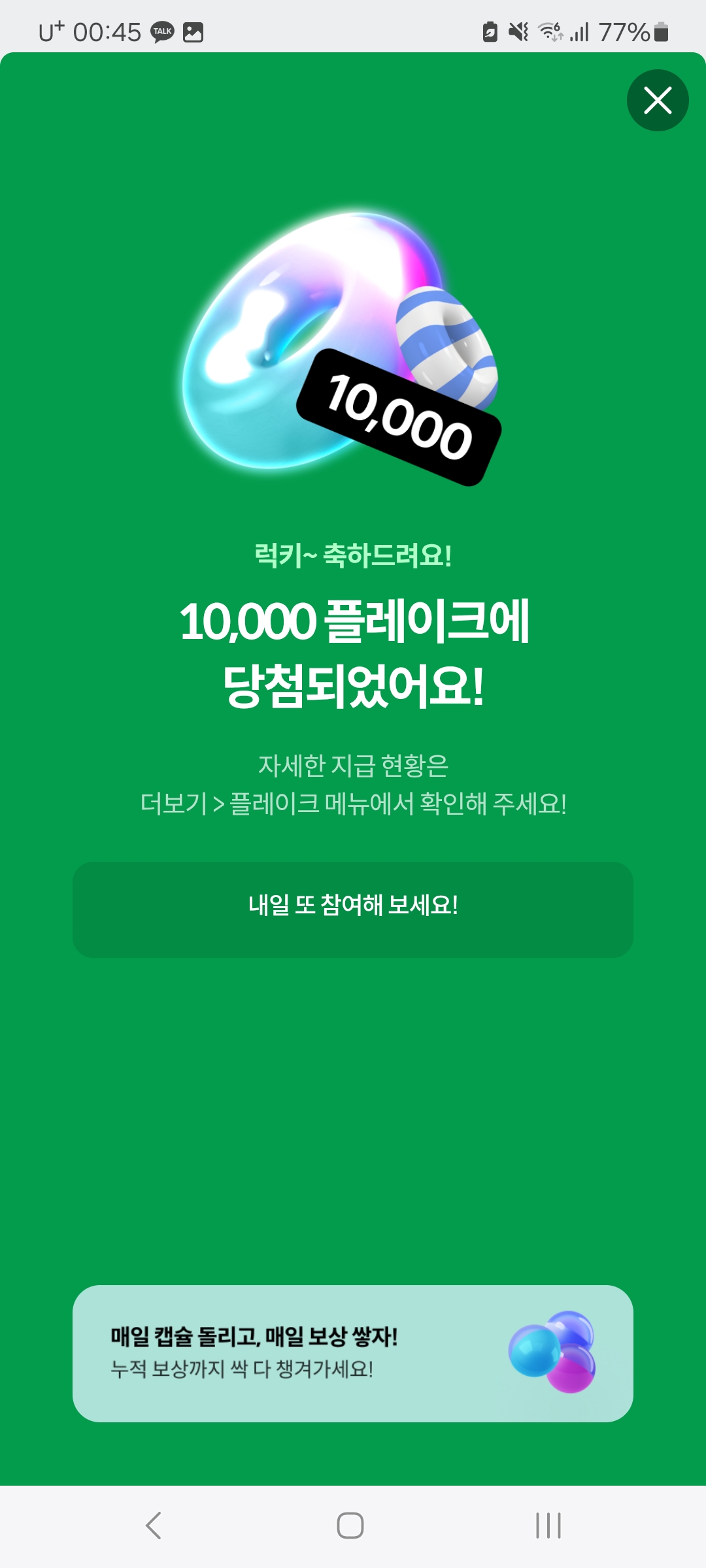Open the 매일 캡슐 돌리고 banner
Viewport: 706px width, 1568px height.
pyautogui.click(x=353, y=1353)
